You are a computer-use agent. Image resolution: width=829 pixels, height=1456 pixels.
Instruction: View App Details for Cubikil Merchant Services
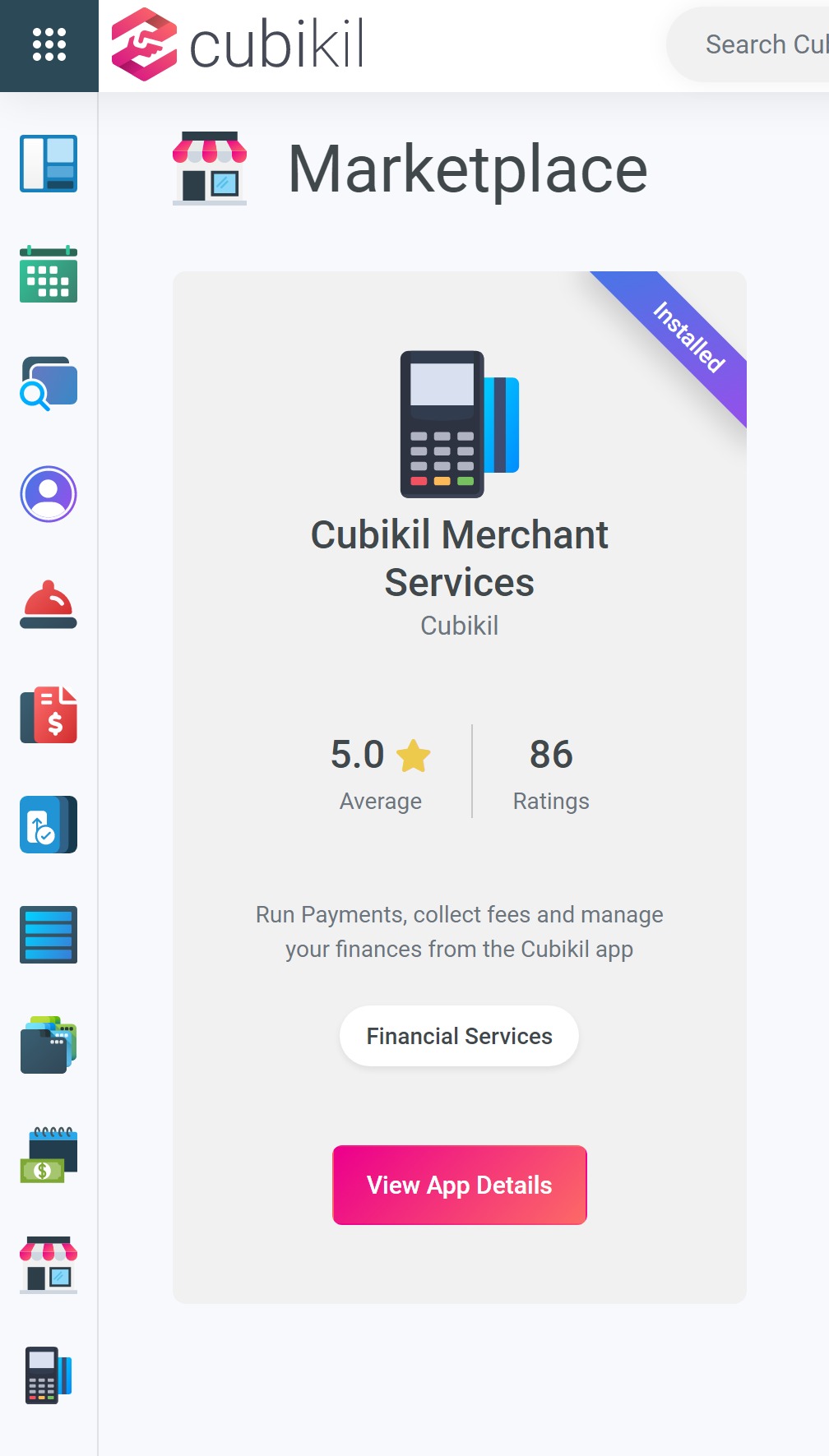pyautogui.click(x=459, y=1185)
